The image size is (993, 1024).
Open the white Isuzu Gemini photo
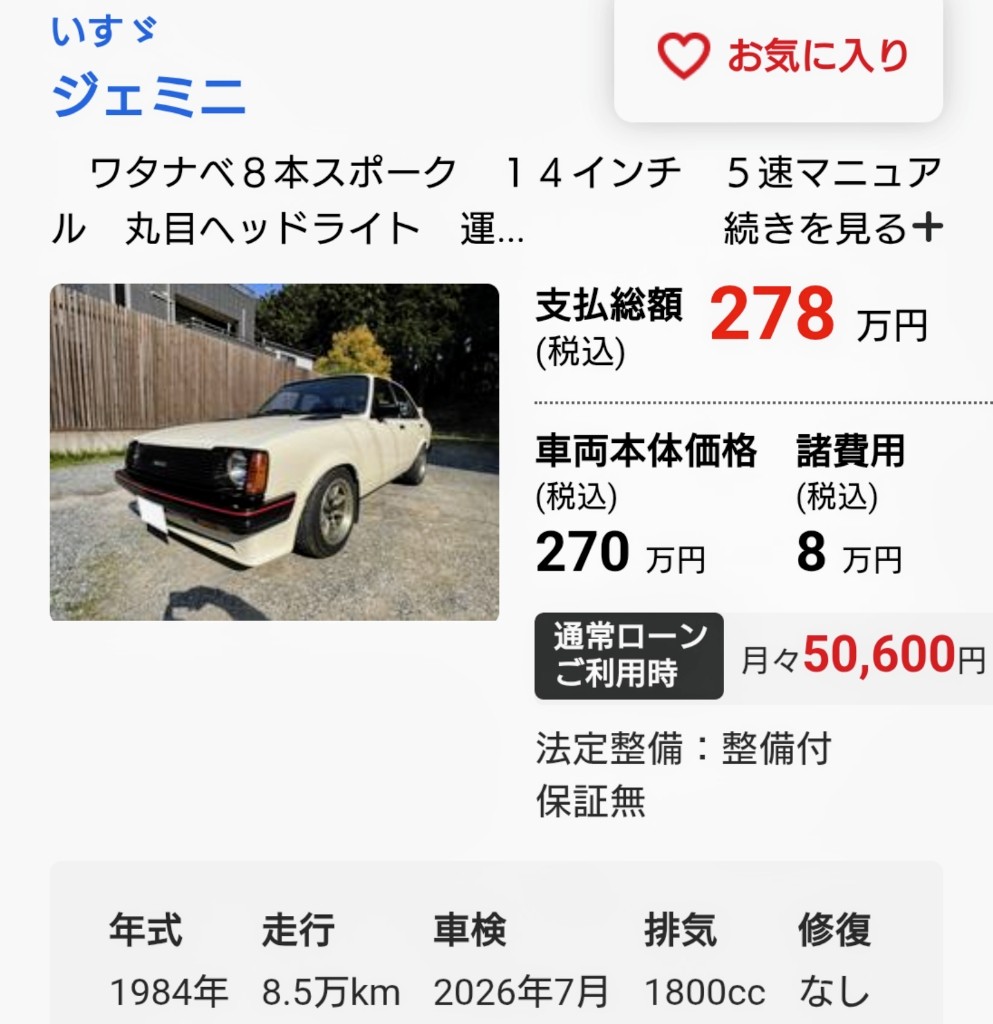(x=274, y=452)
